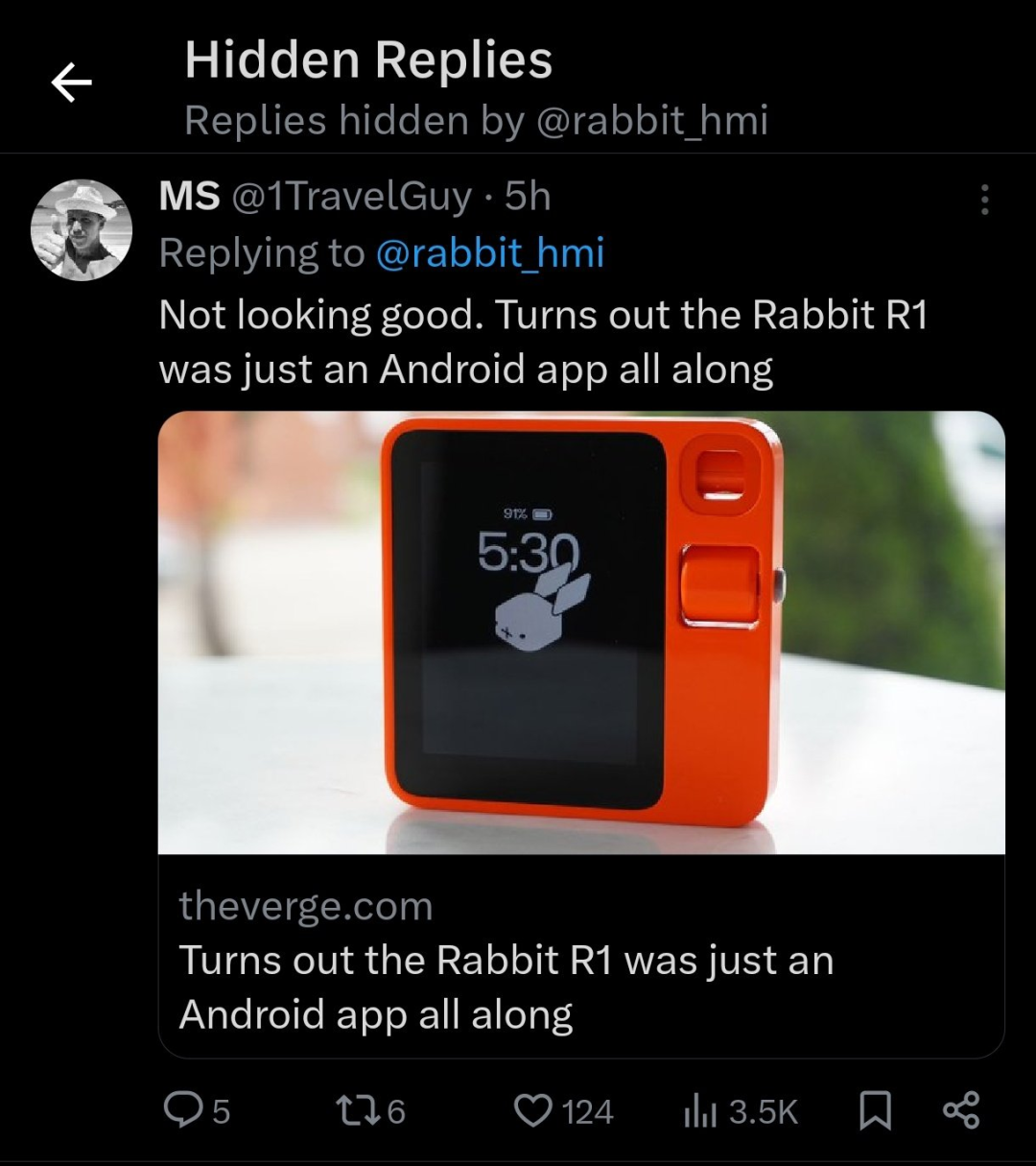Open the @rabbit_hmi mention link

coord(489,253)
